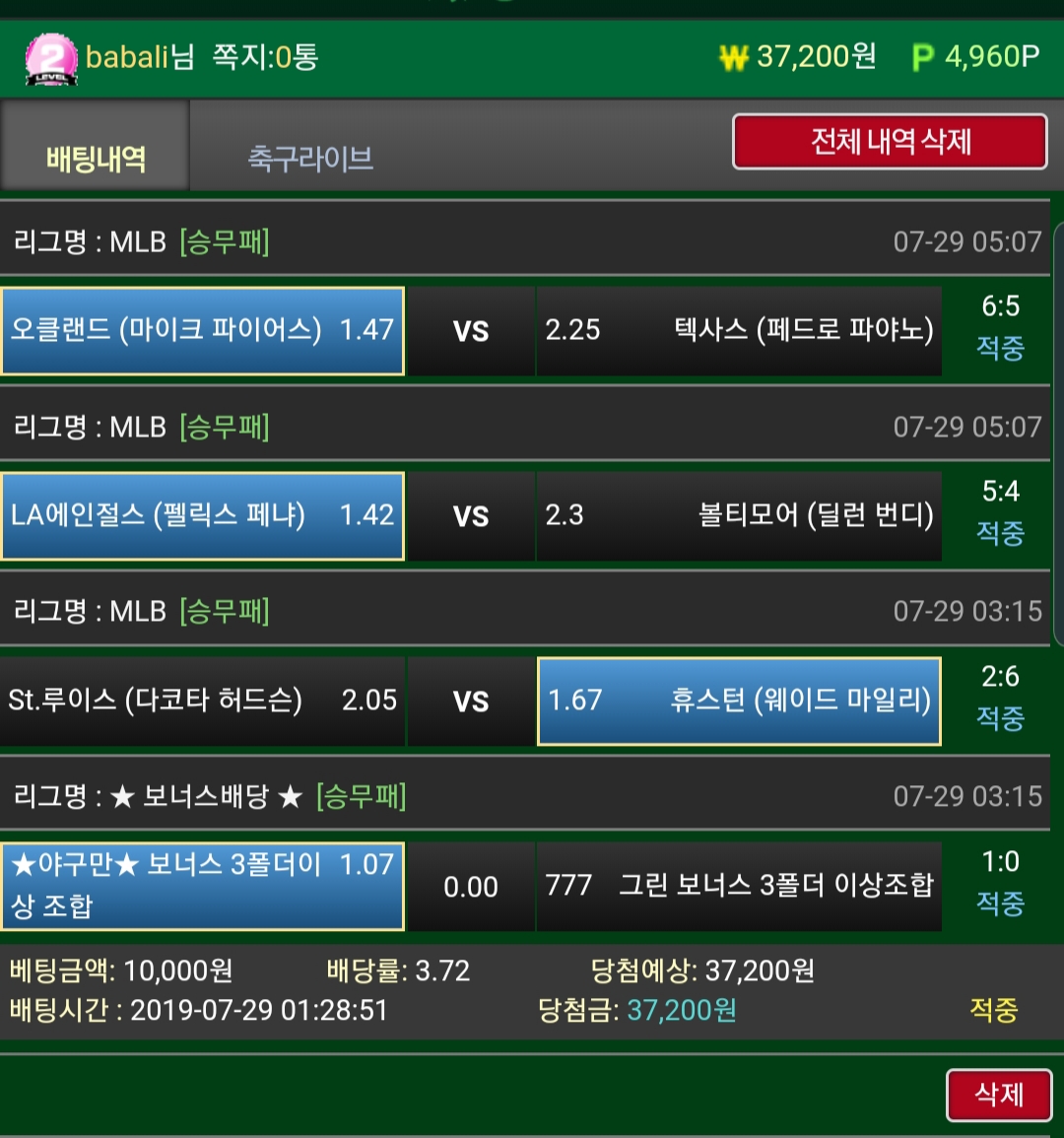Open the 축구라이브 tab

(310, 158)
